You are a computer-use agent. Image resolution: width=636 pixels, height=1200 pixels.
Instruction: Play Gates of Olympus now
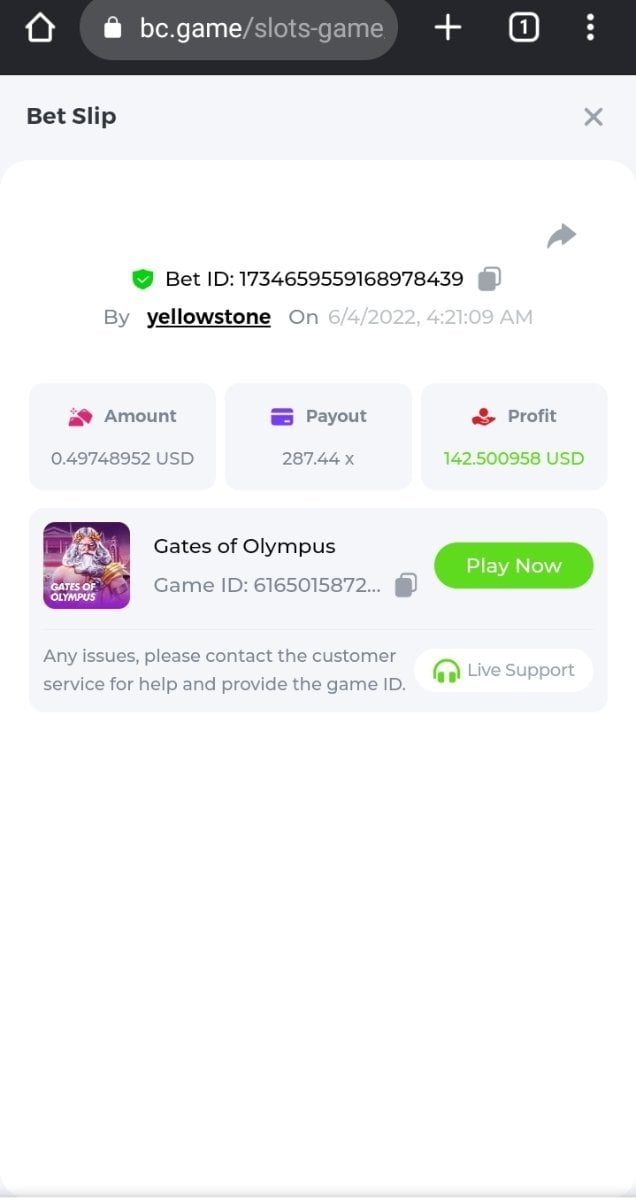pyautogui.click(x=513, y=565)
